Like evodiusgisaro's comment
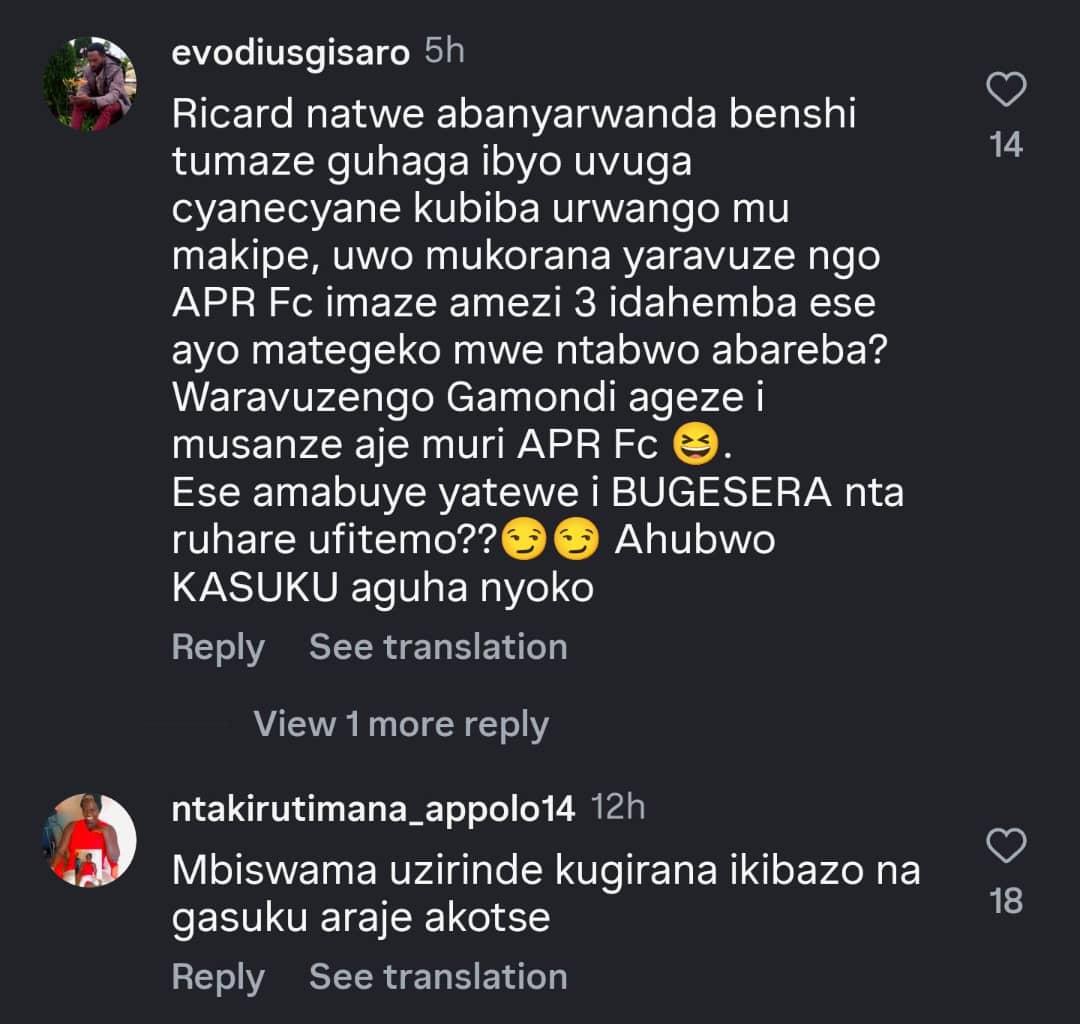 (1006, 91)
